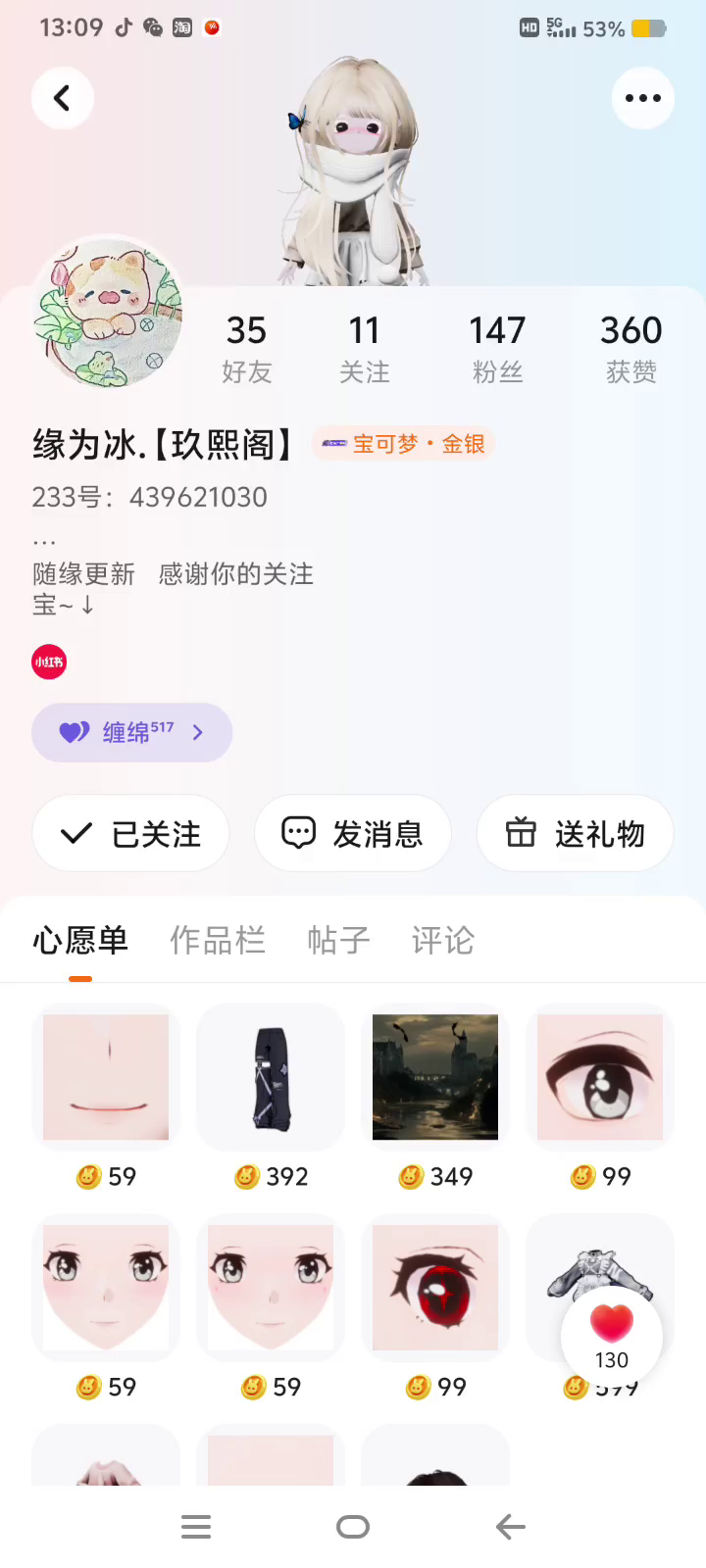Send a gift with 送礼物
The height and width of the screenshot is (1568, 706).
(x=575, y=834)
